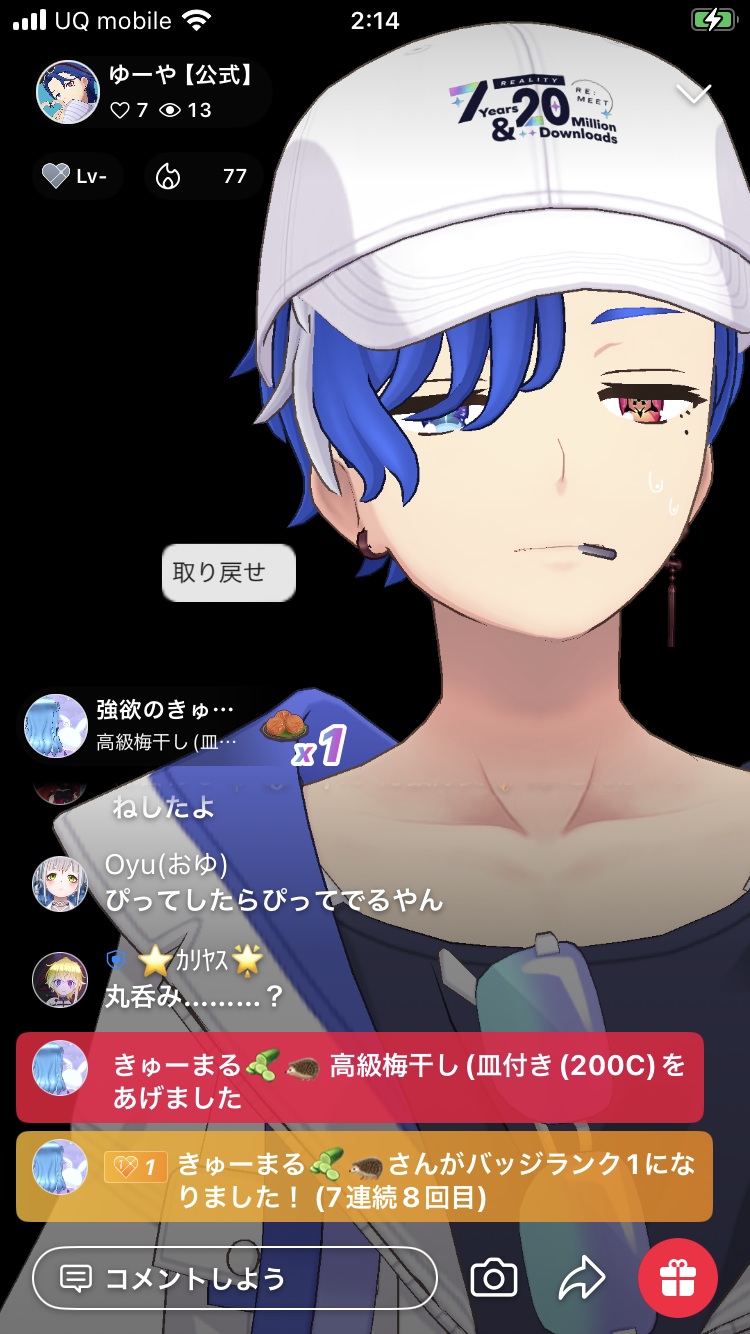Open the red gift button

point(678,1277)
